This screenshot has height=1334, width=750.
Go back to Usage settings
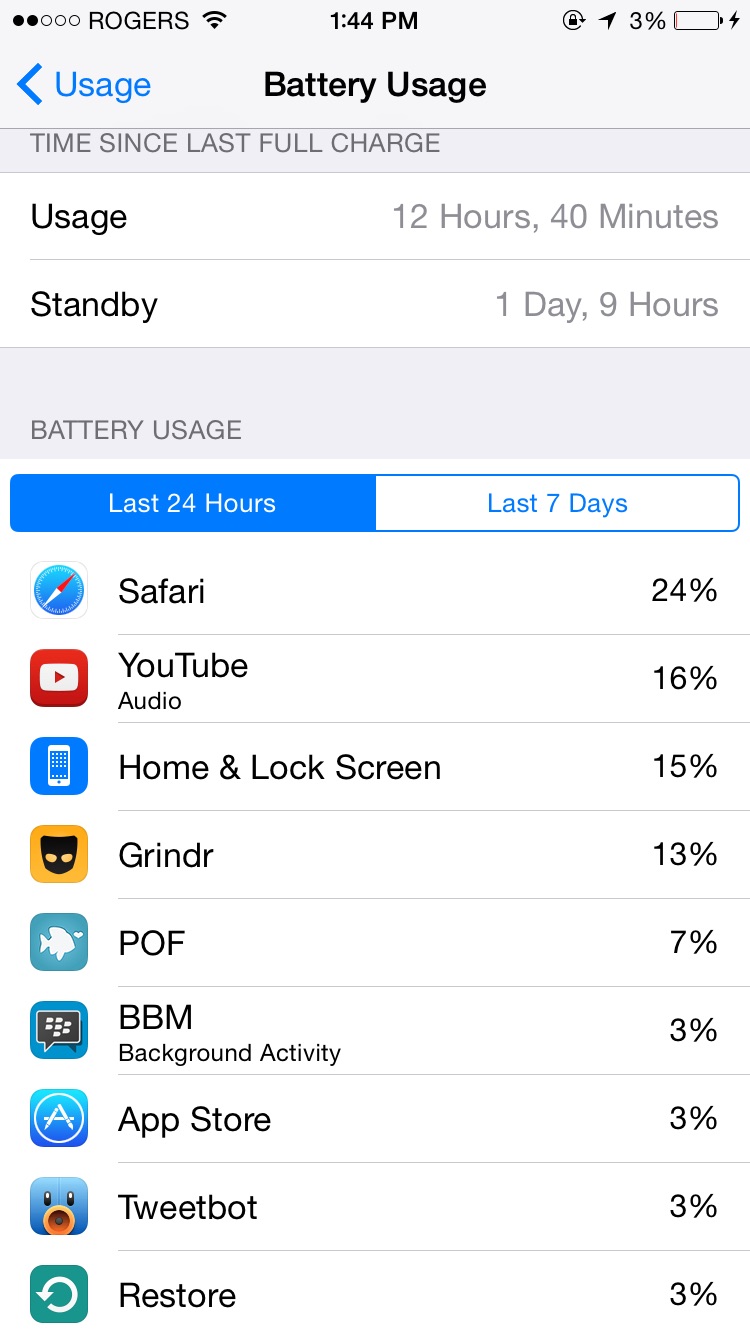click(84, 85)
